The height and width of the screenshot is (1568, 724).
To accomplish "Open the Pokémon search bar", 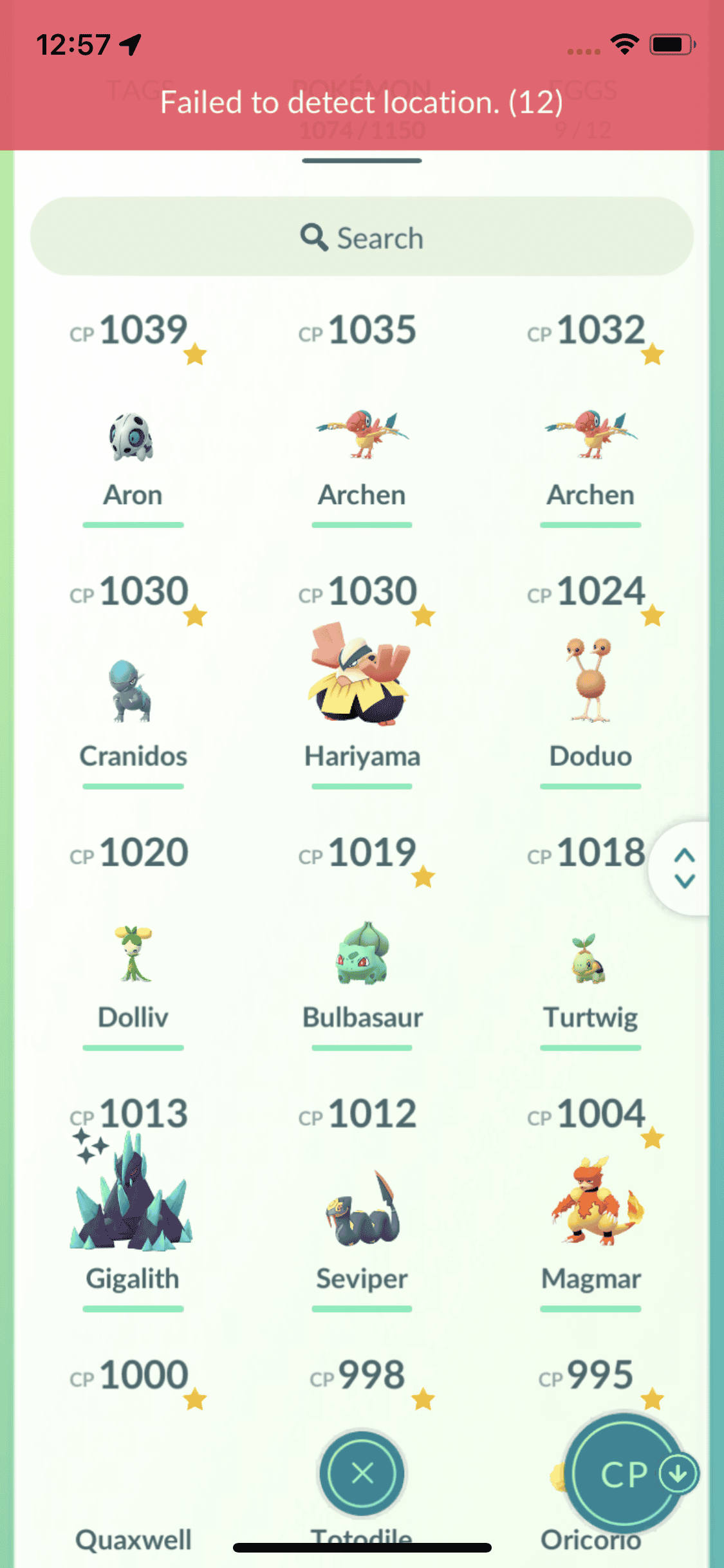I will point(362,238).
